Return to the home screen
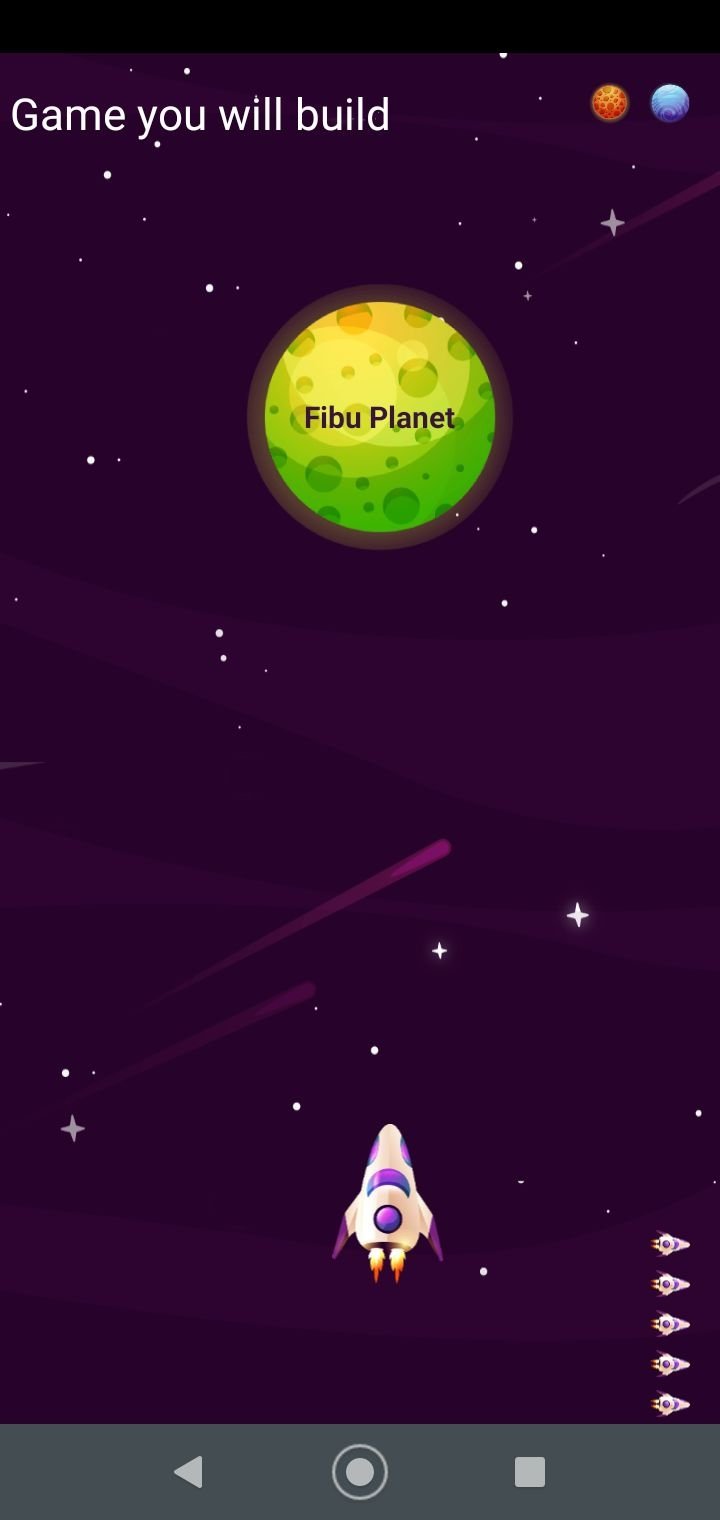Viewport: 720px width, 1520px height. (x=360, y=1471)
